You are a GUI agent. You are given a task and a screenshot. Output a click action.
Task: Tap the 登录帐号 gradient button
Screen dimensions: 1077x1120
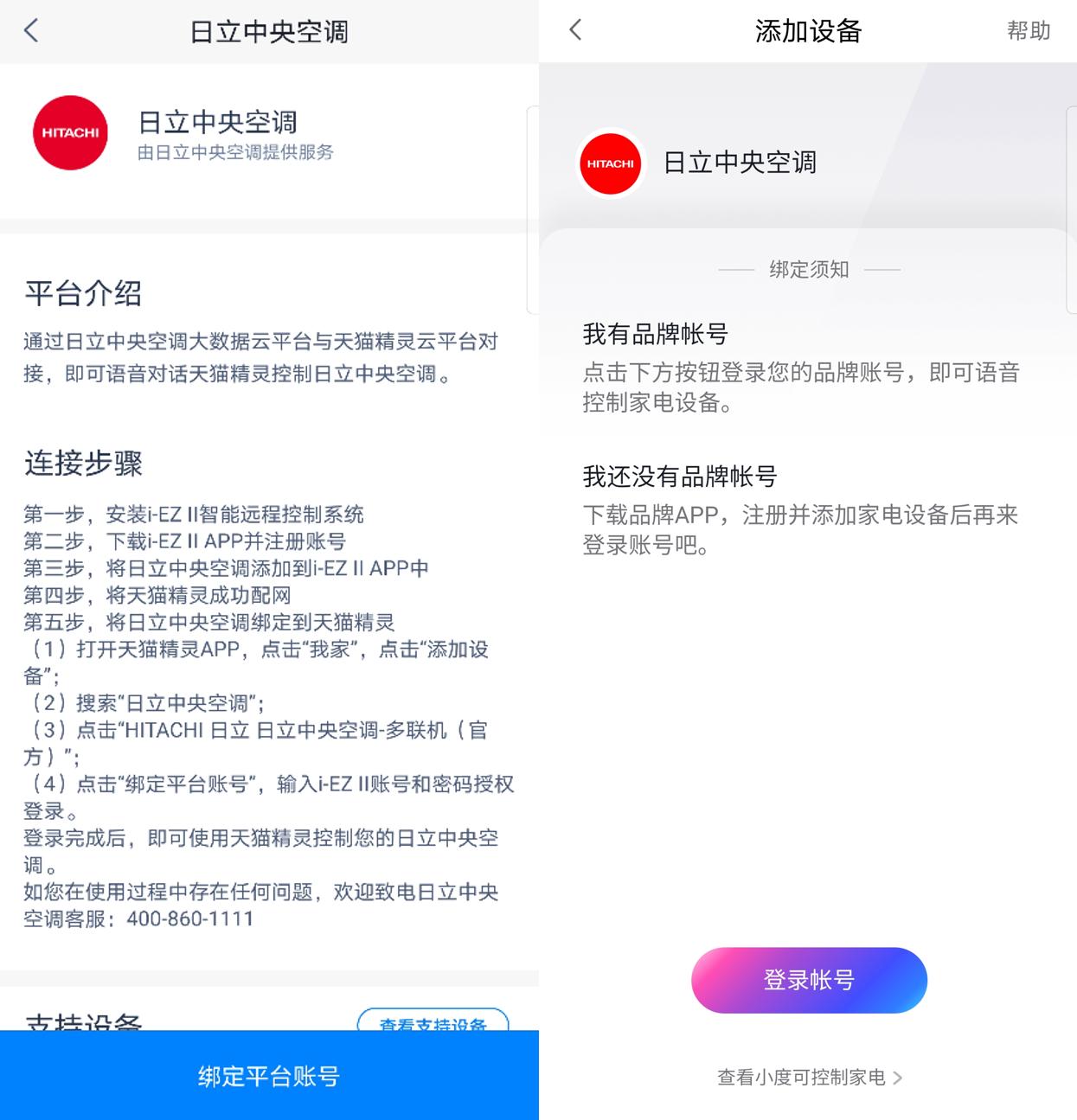coord(808,980)
